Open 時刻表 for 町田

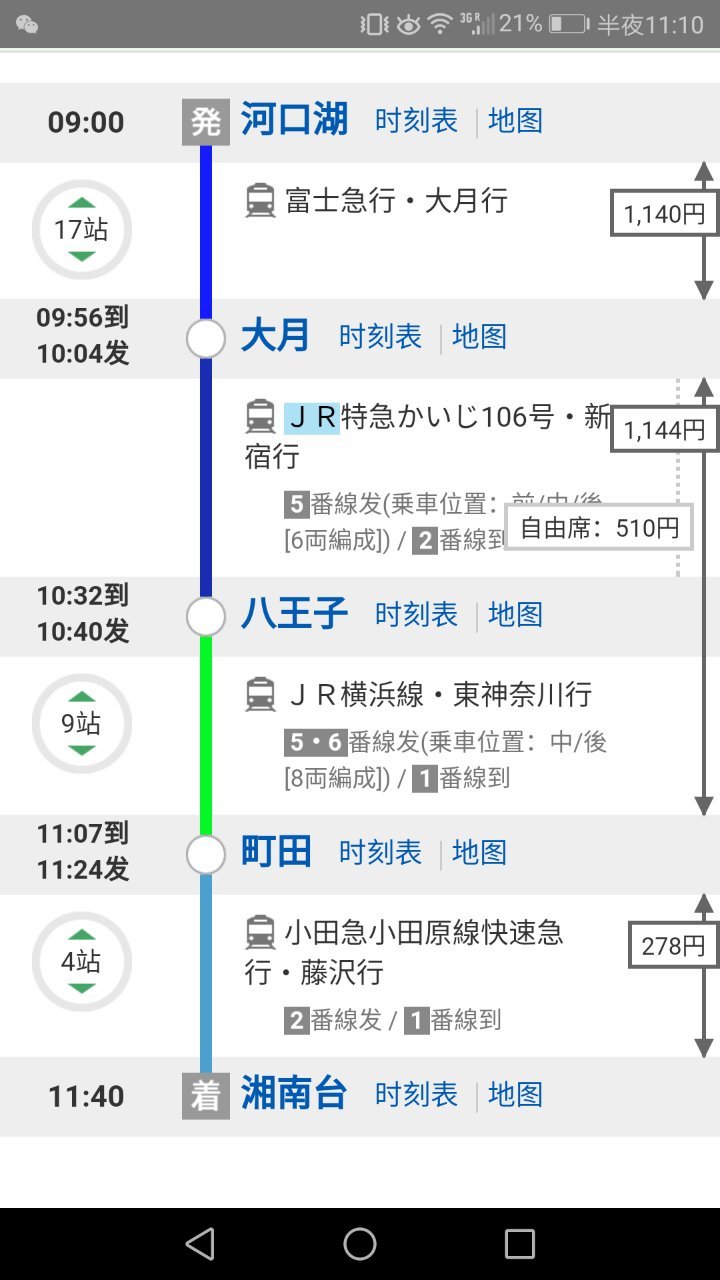[380, 852]
